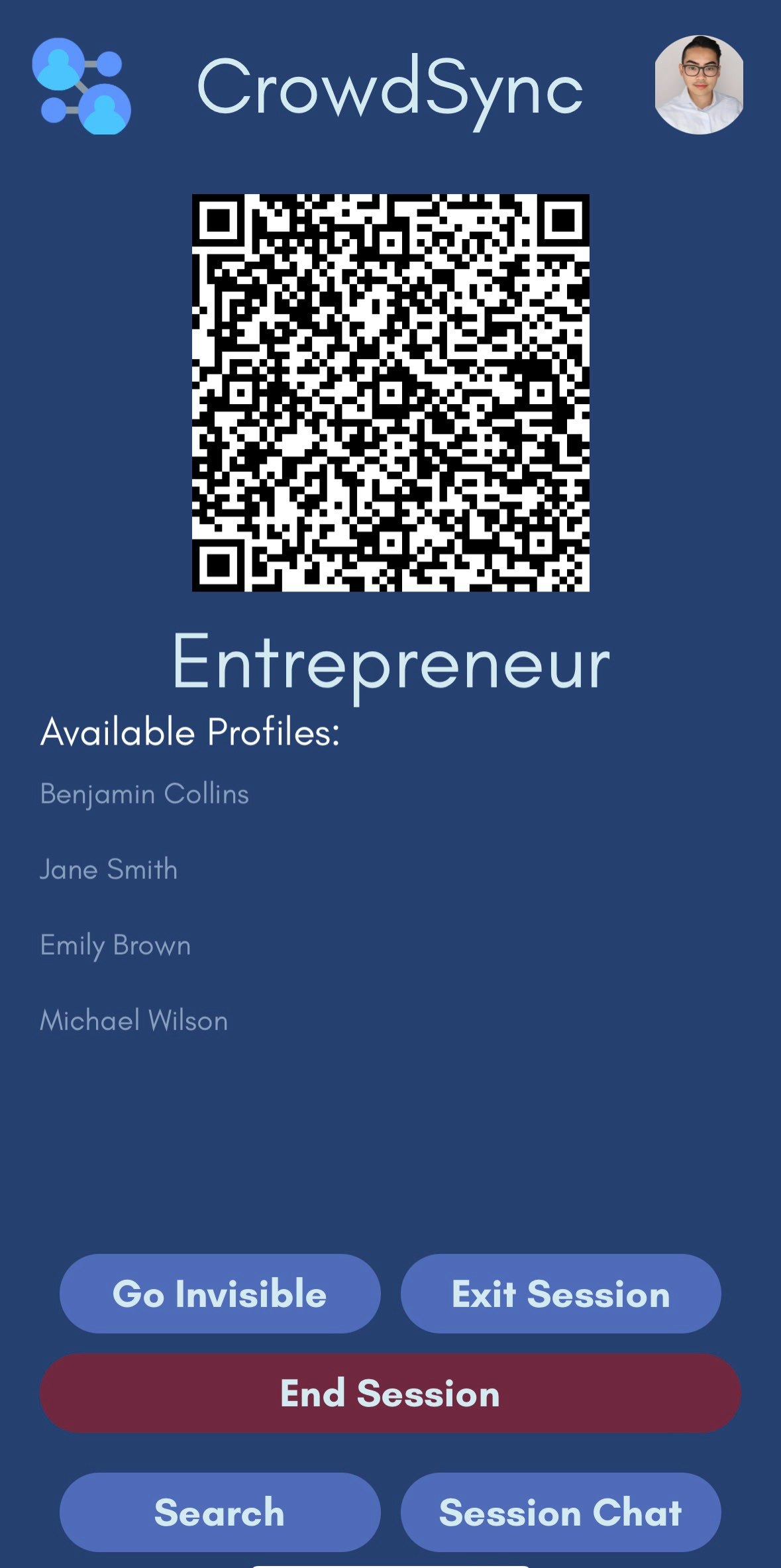
Task: View Benjamin Collins's profile
Action: pyautogui.click(x=144, y=794)
